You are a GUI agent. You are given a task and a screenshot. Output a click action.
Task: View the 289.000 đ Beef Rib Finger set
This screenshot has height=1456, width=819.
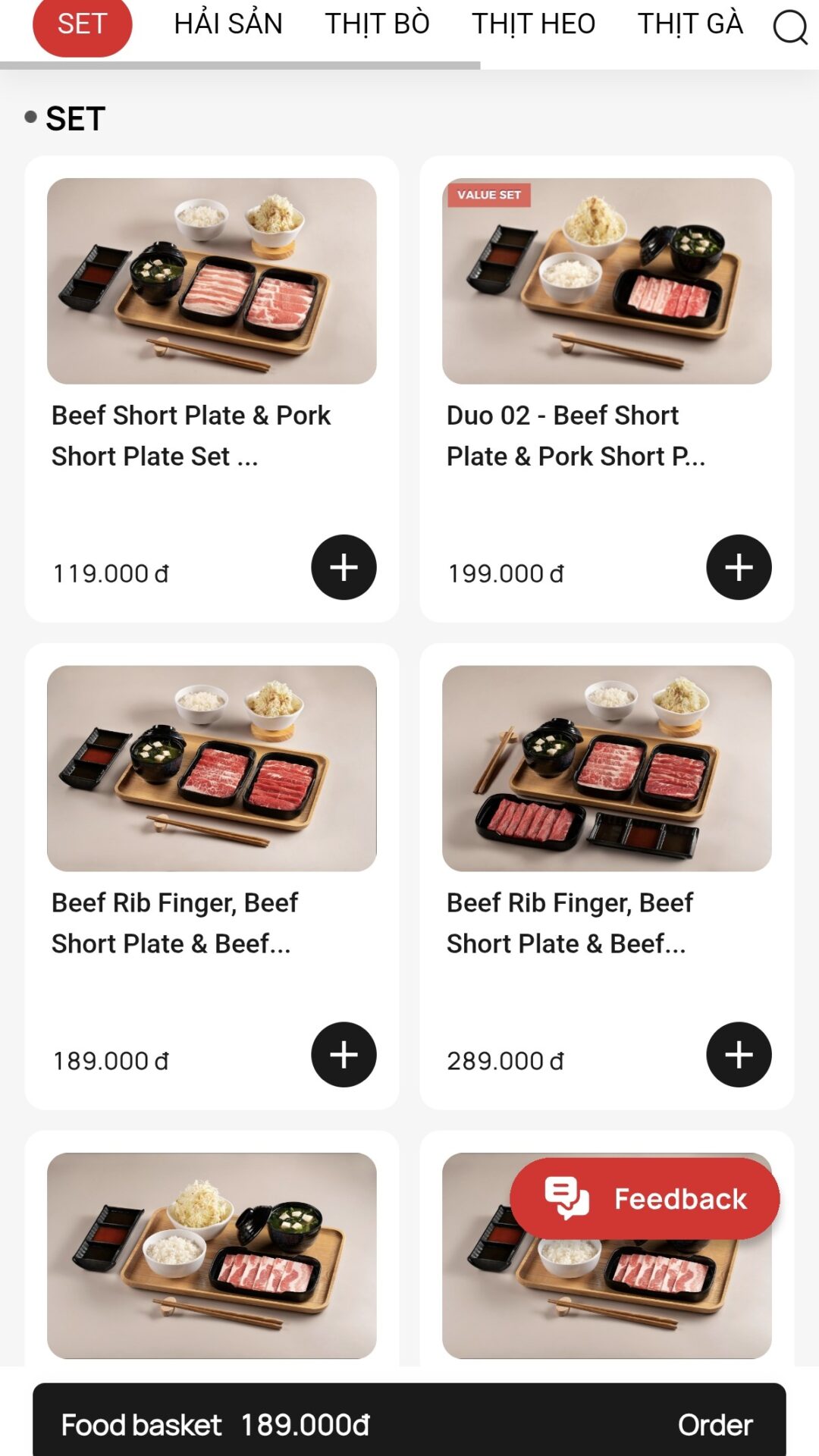point(607,768)
